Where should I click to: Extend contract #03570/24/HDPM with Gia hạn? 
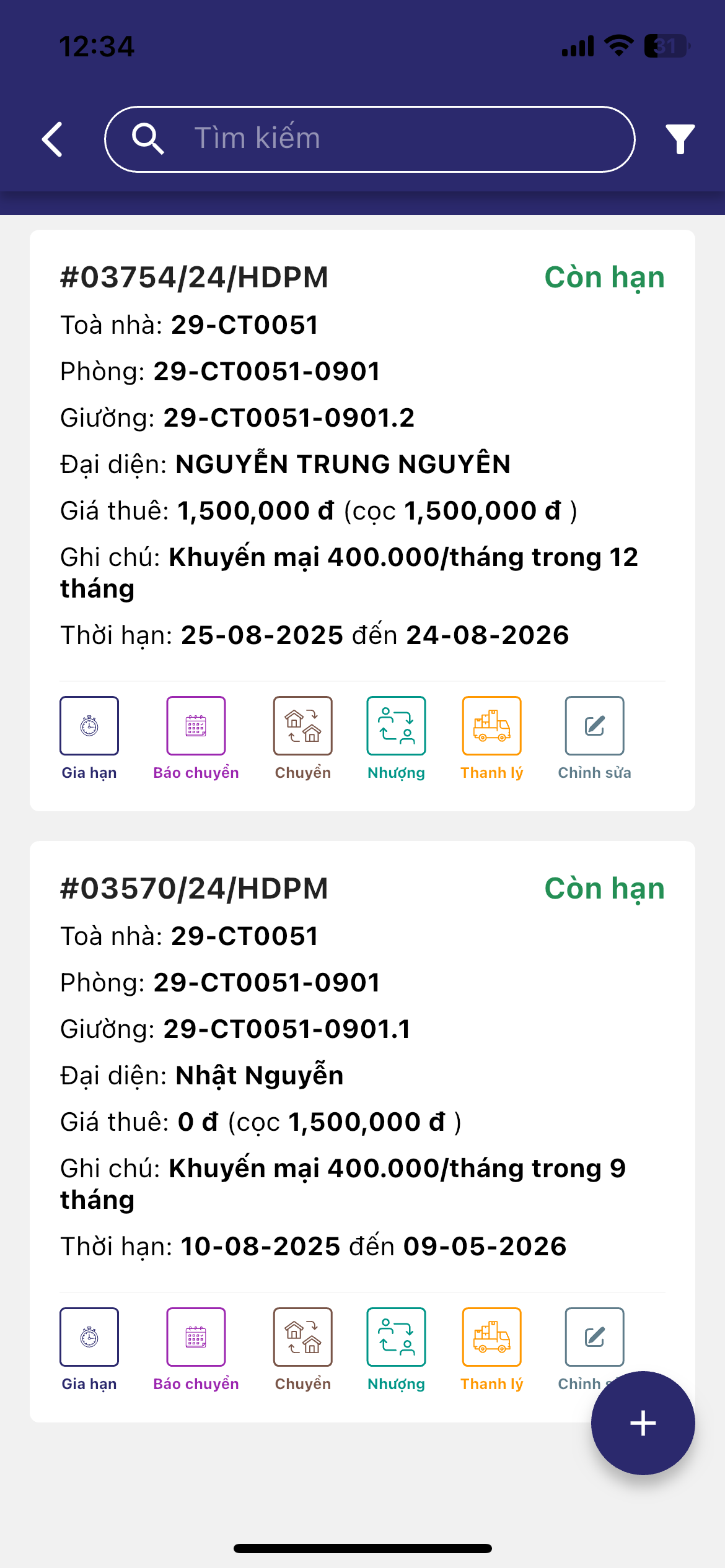pyautogui.click(x=89, y=1337)
